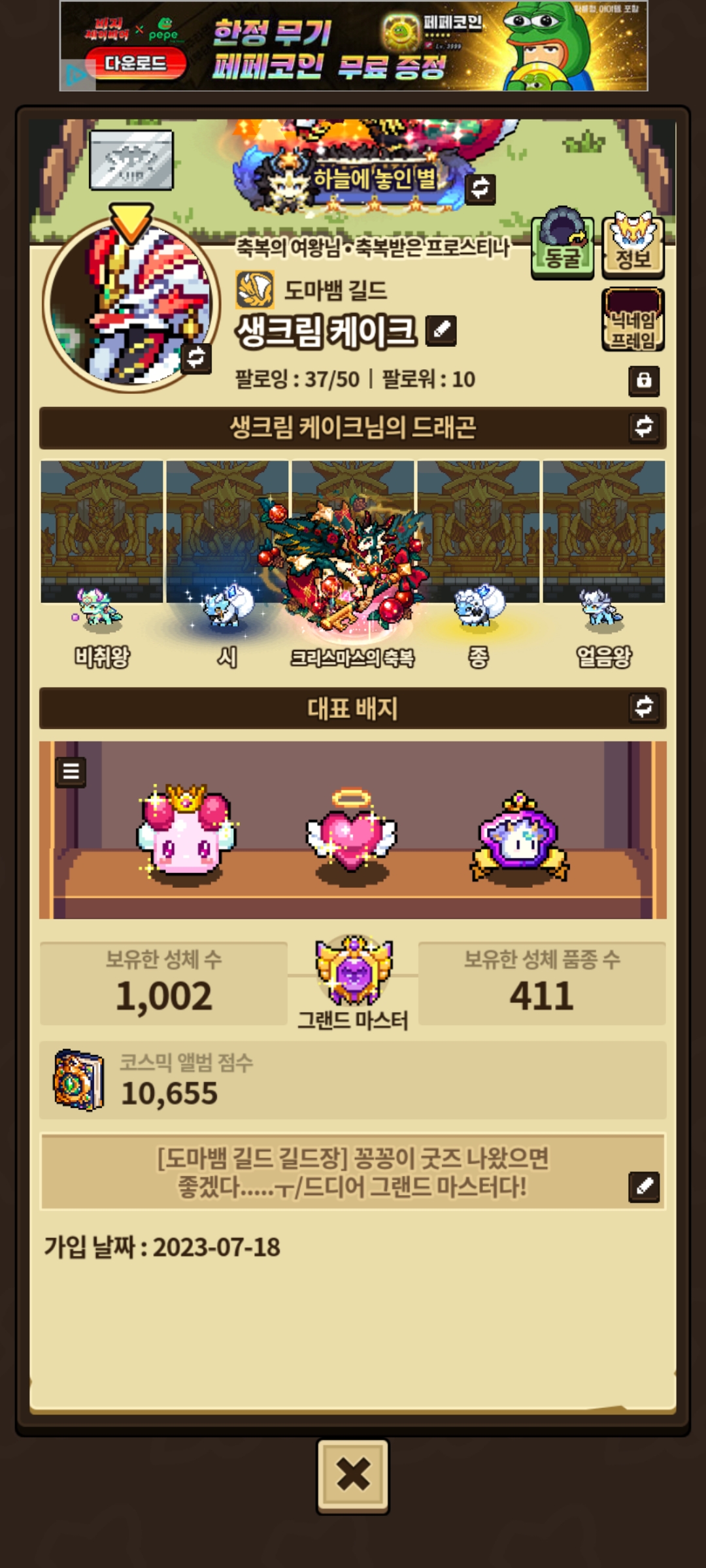Edit the nickname 생크림 케이크
This screenshot has height=1568, width=706.
point(441,330)
